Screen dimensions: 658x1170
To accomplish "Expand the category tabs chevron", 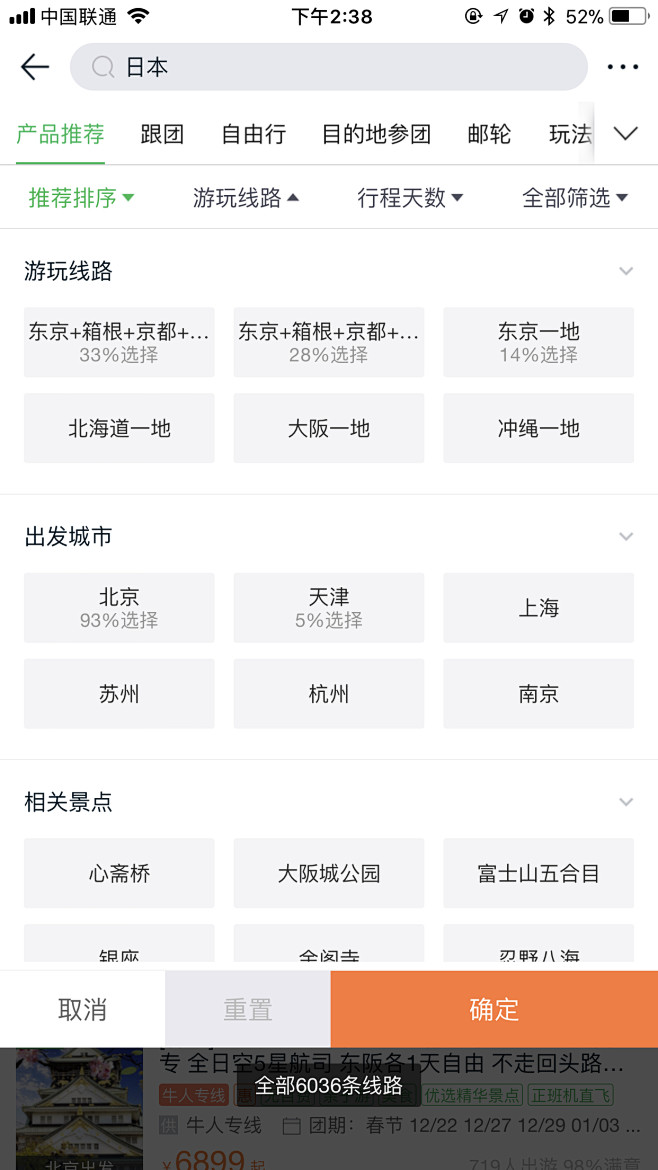I will coord(626,134).
